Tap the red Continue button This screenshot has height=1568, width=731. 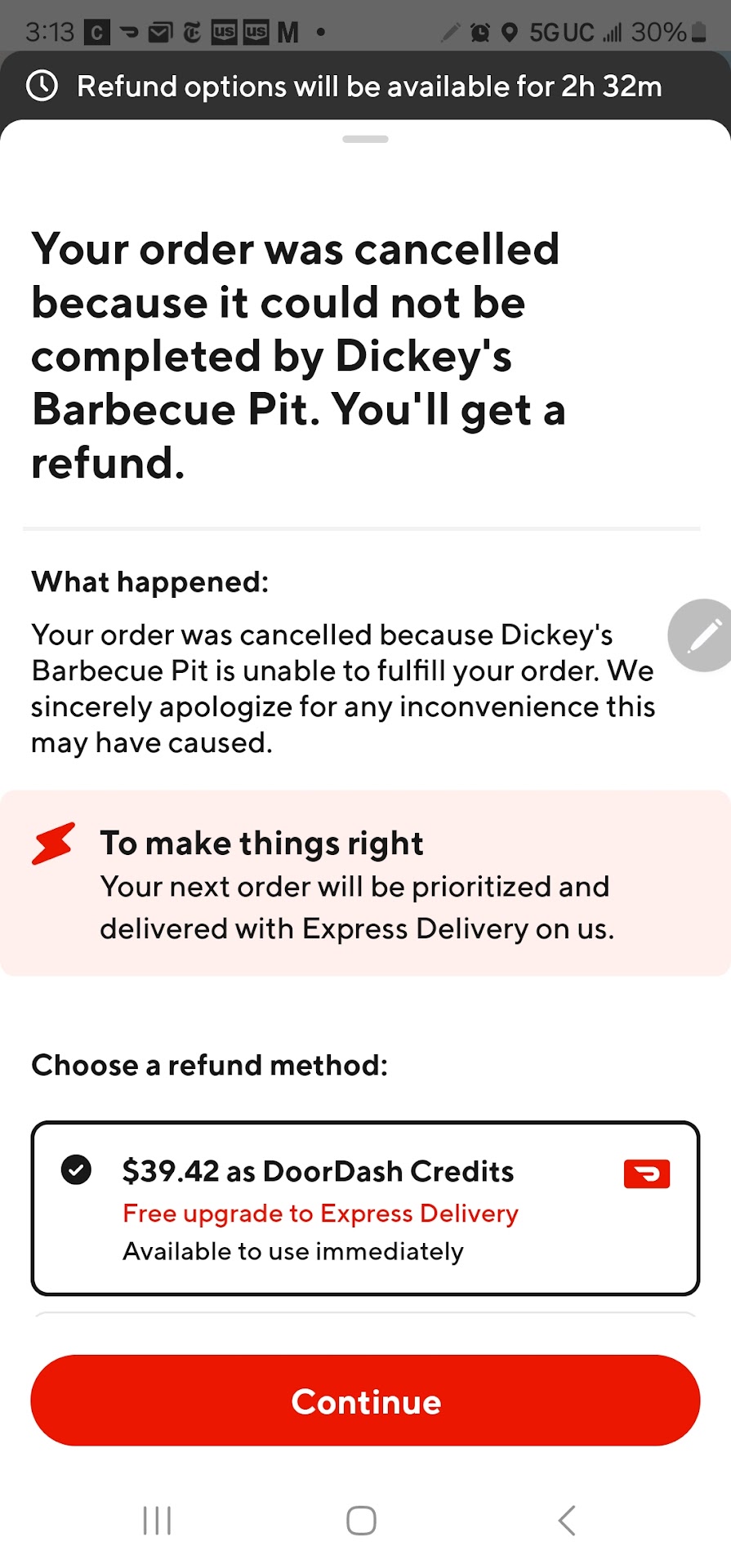coord(365,1401)
